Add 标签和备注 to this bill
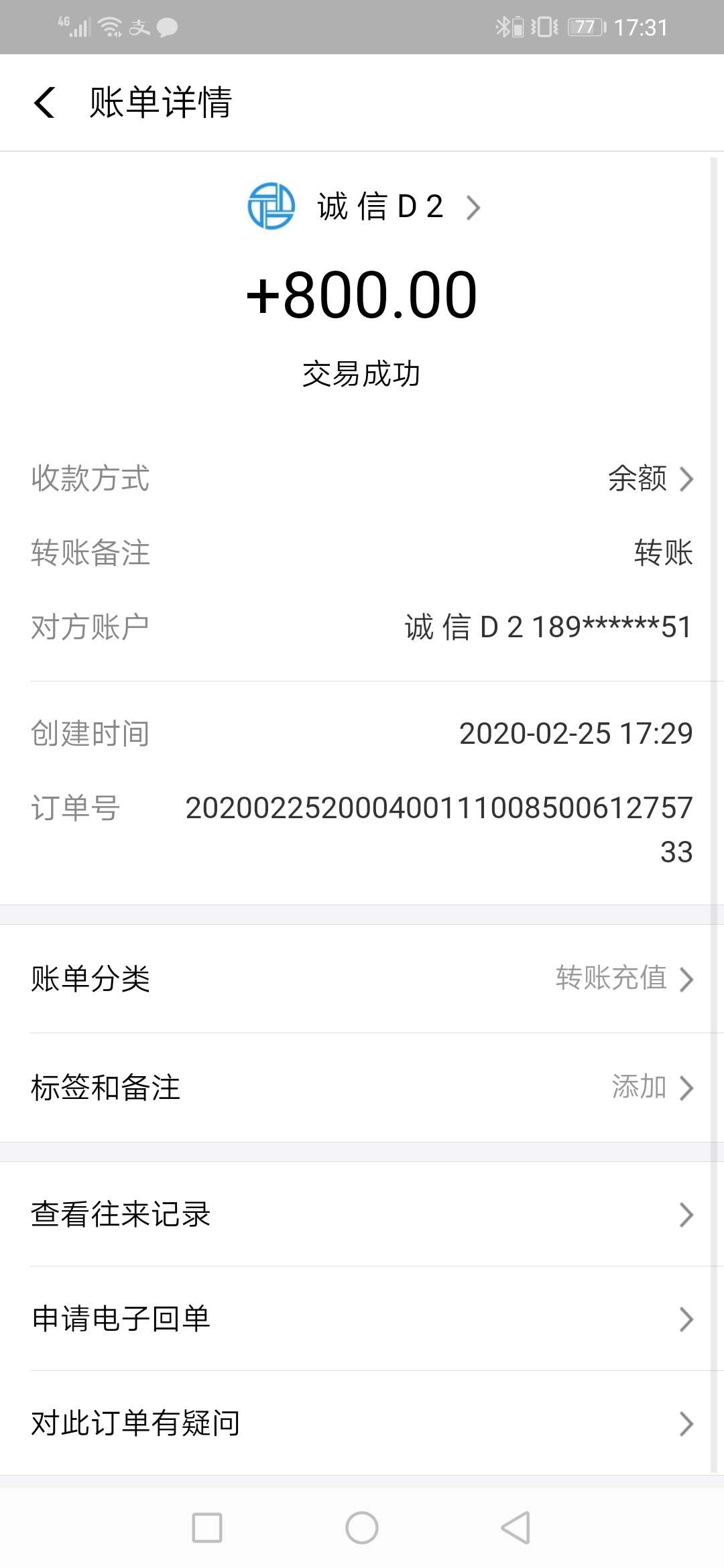 (x=362, y=1087)
